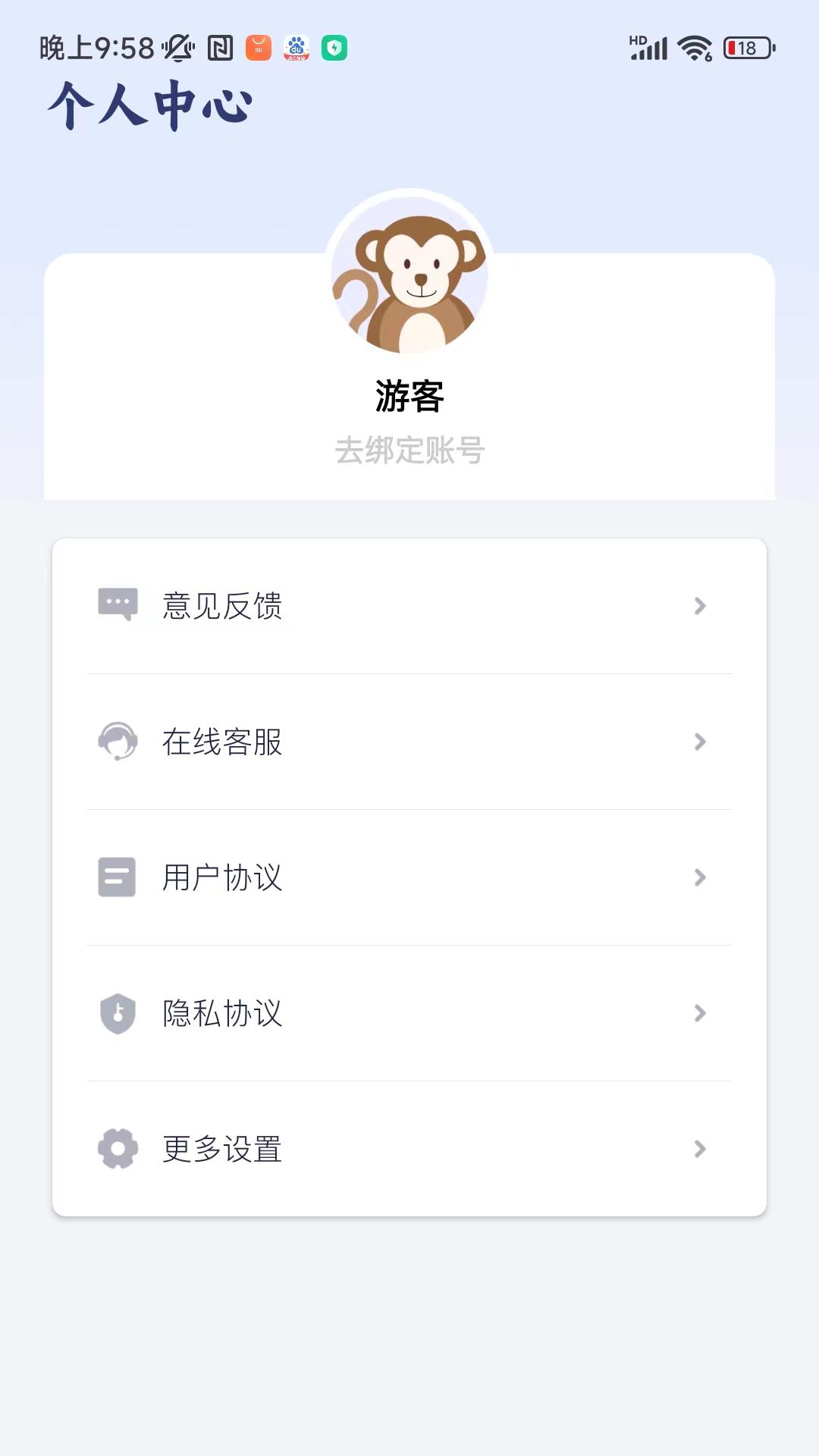Open the 意见反馈 speech-bubble icon
The image size is (819, 1456).
click(116, 605)
